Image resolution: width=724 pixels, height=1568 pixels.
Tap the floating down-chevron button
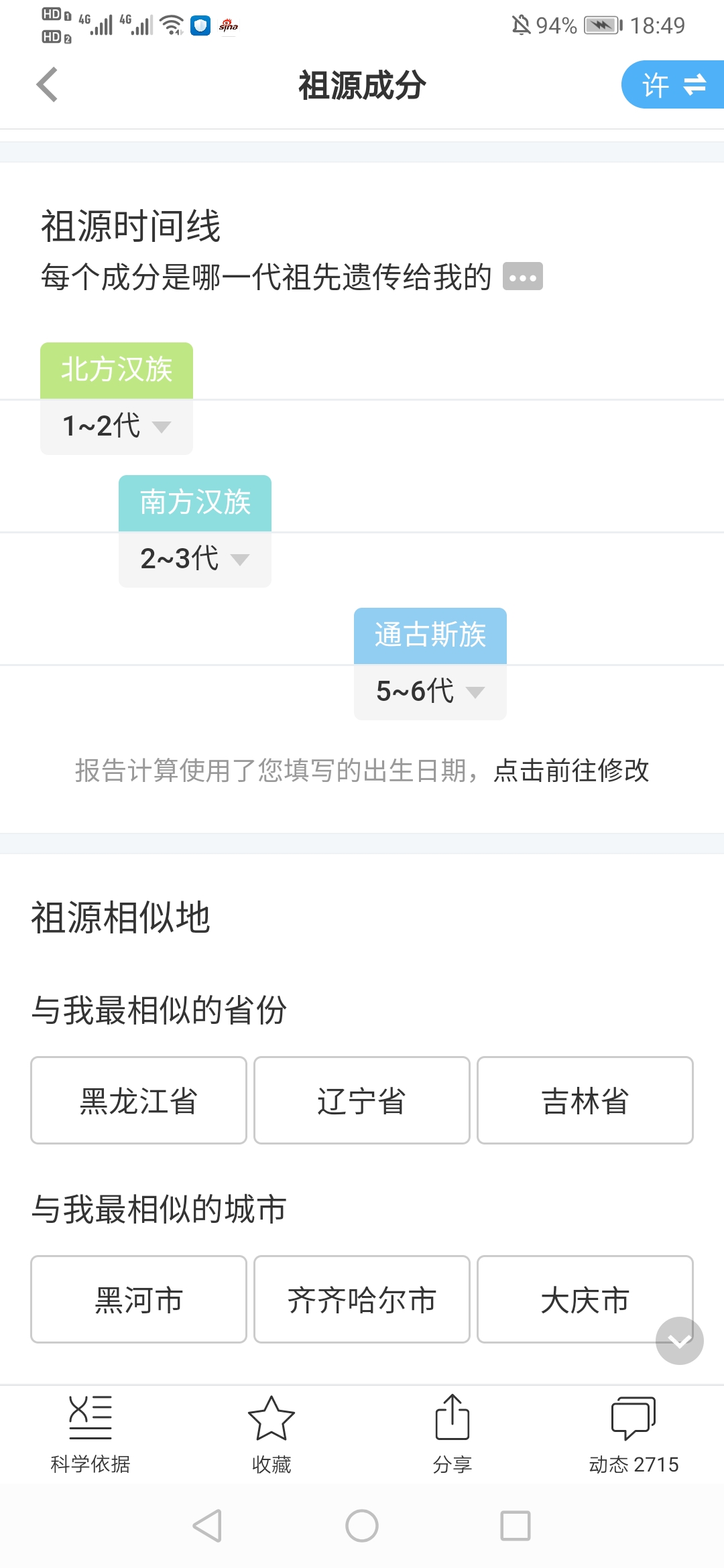[x=680, y=1341]
